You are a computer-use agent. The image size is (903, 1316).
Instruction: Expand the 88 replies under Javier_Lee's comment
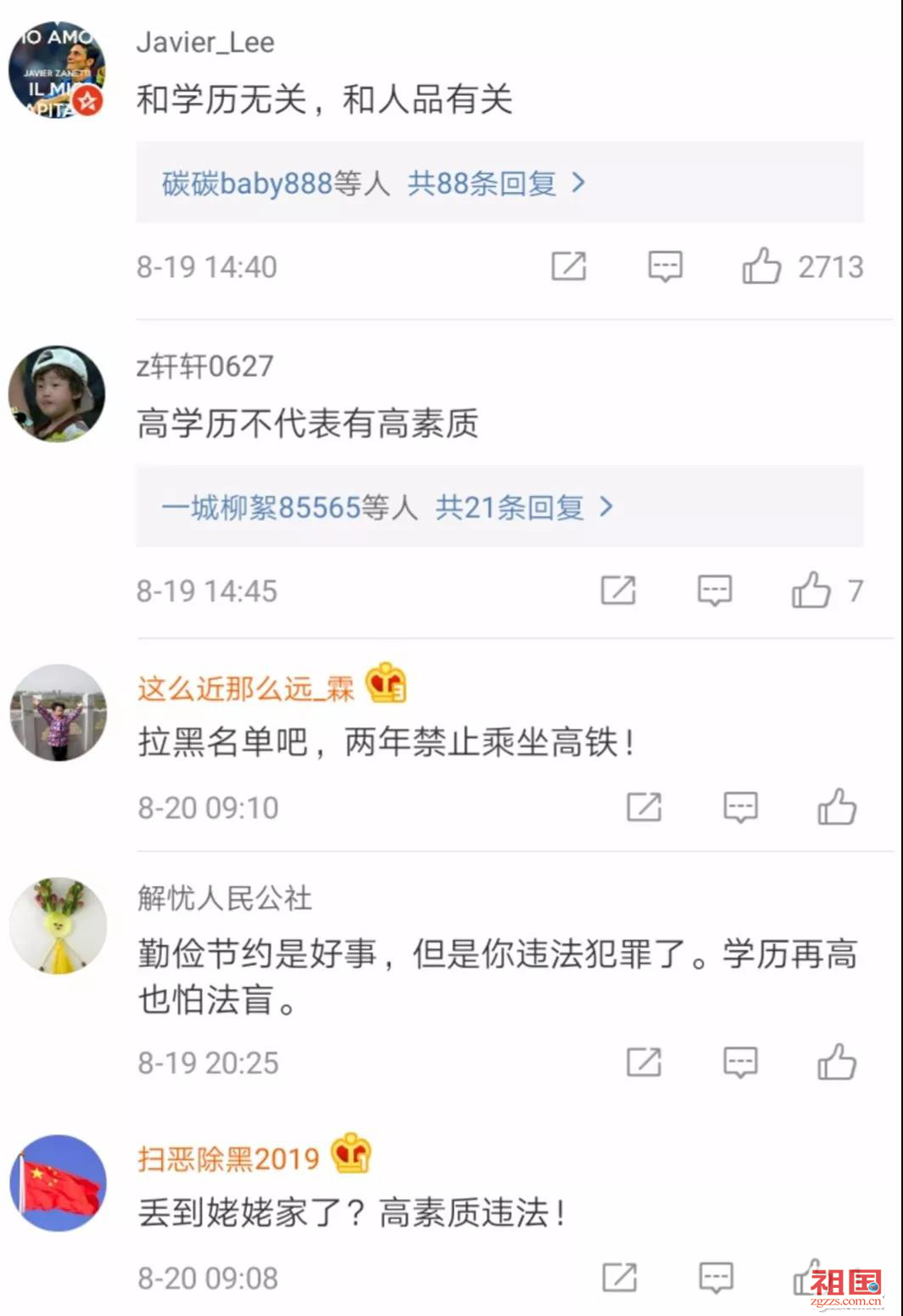pyautogui.click(x=481, y=183)
